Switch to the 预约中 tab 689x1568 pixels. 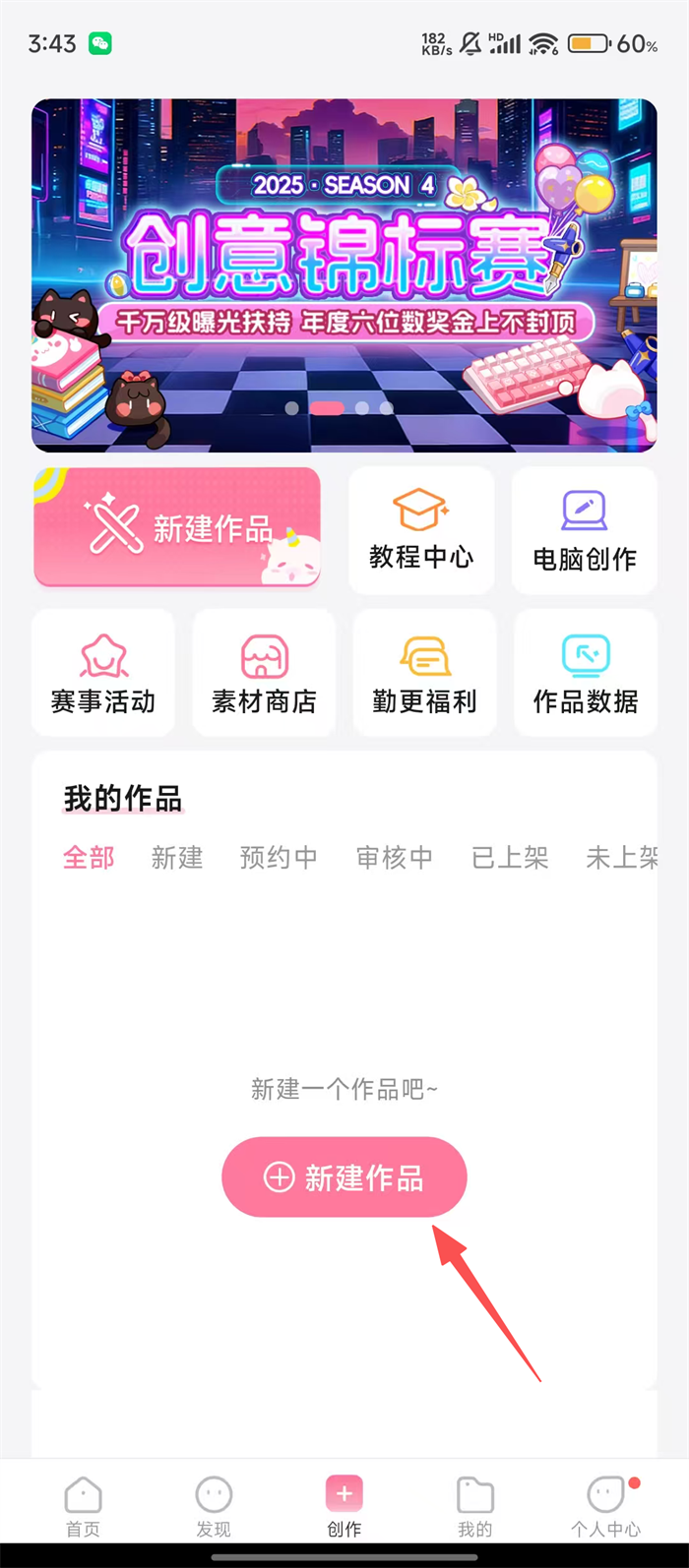[x=279, y=858]
